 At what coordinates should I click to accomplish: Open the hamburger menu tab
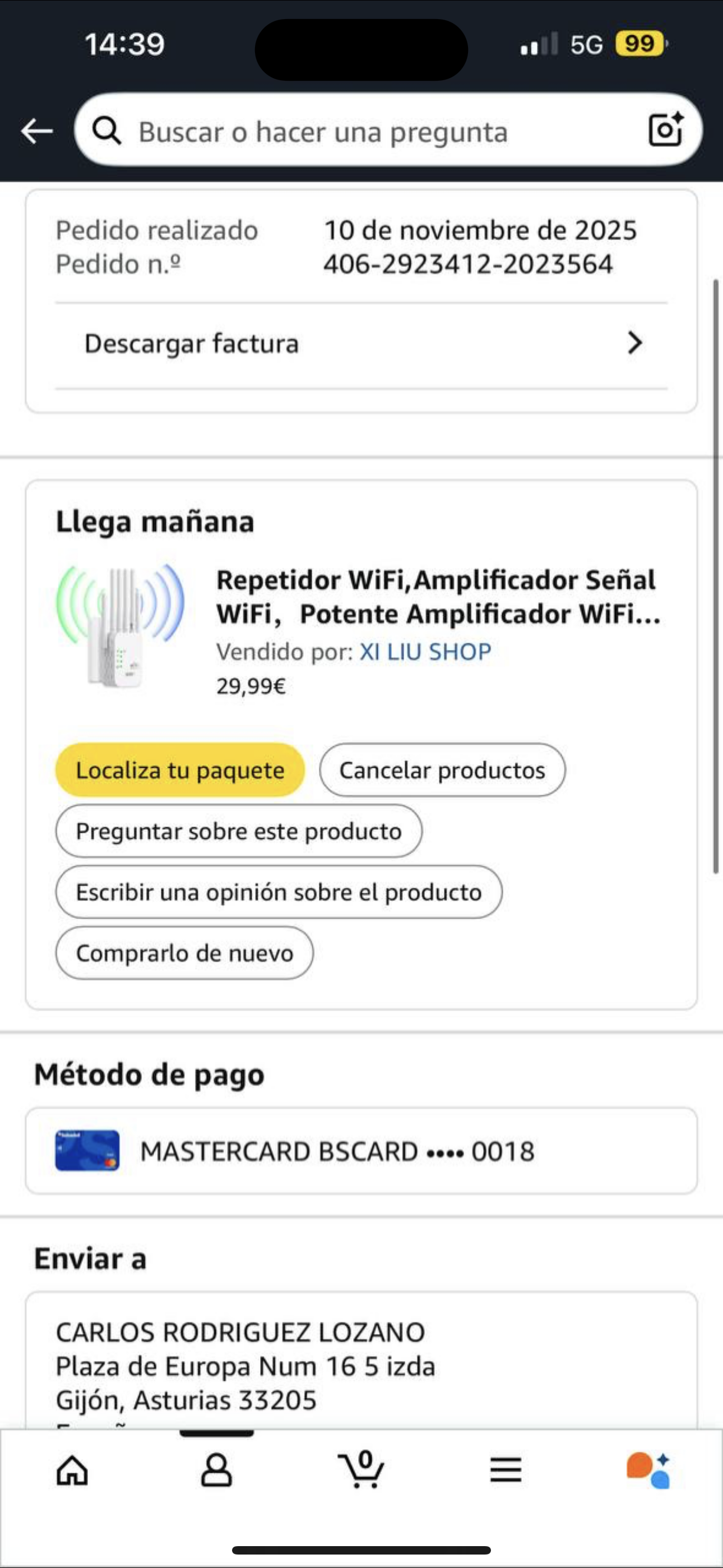[x=506, y=1470]
